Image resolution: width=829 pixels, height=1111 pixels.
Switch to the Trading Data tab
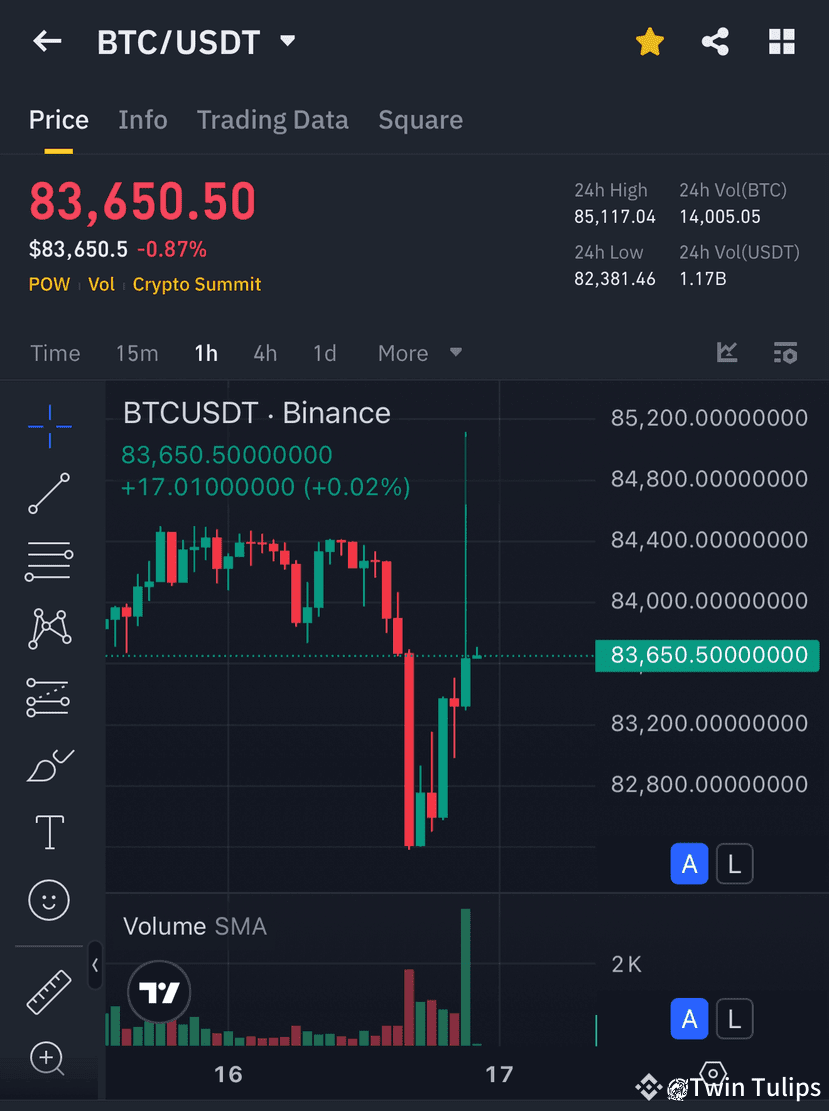tap(272, 119)
